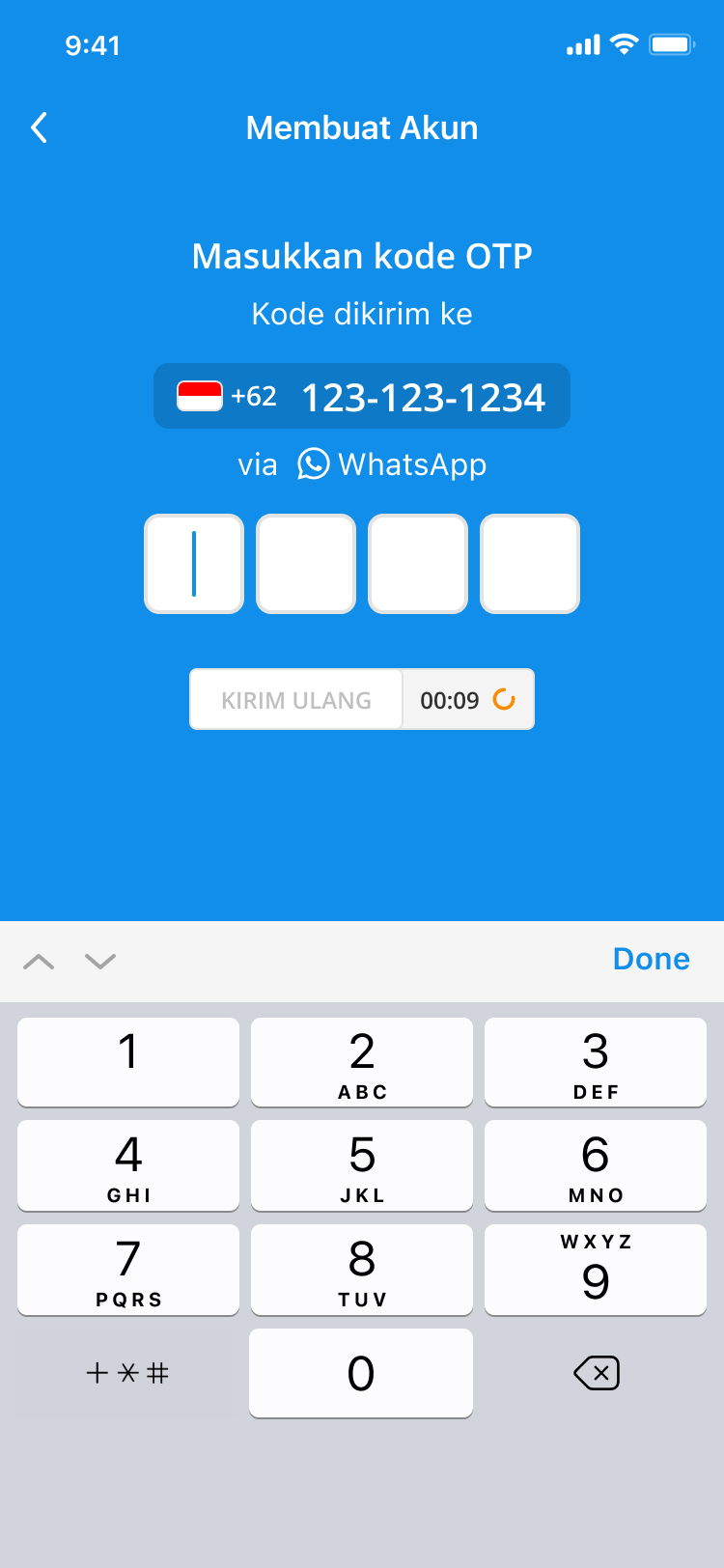Enter digit 9 on the keypad

pyautogui.click(x=596, y=1270)
